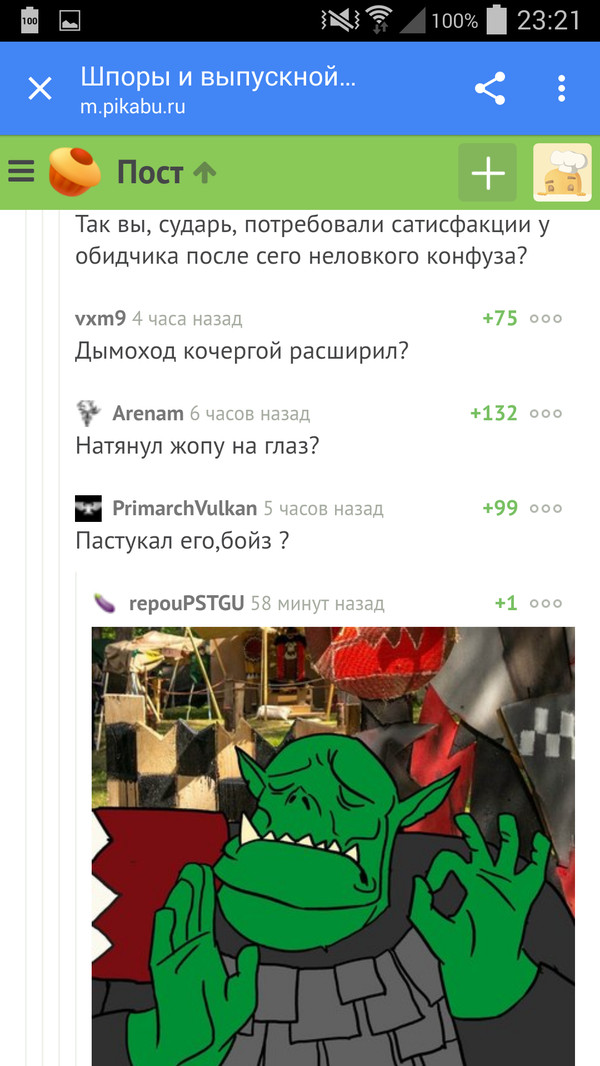Open options for Arenam's comment

546,413
